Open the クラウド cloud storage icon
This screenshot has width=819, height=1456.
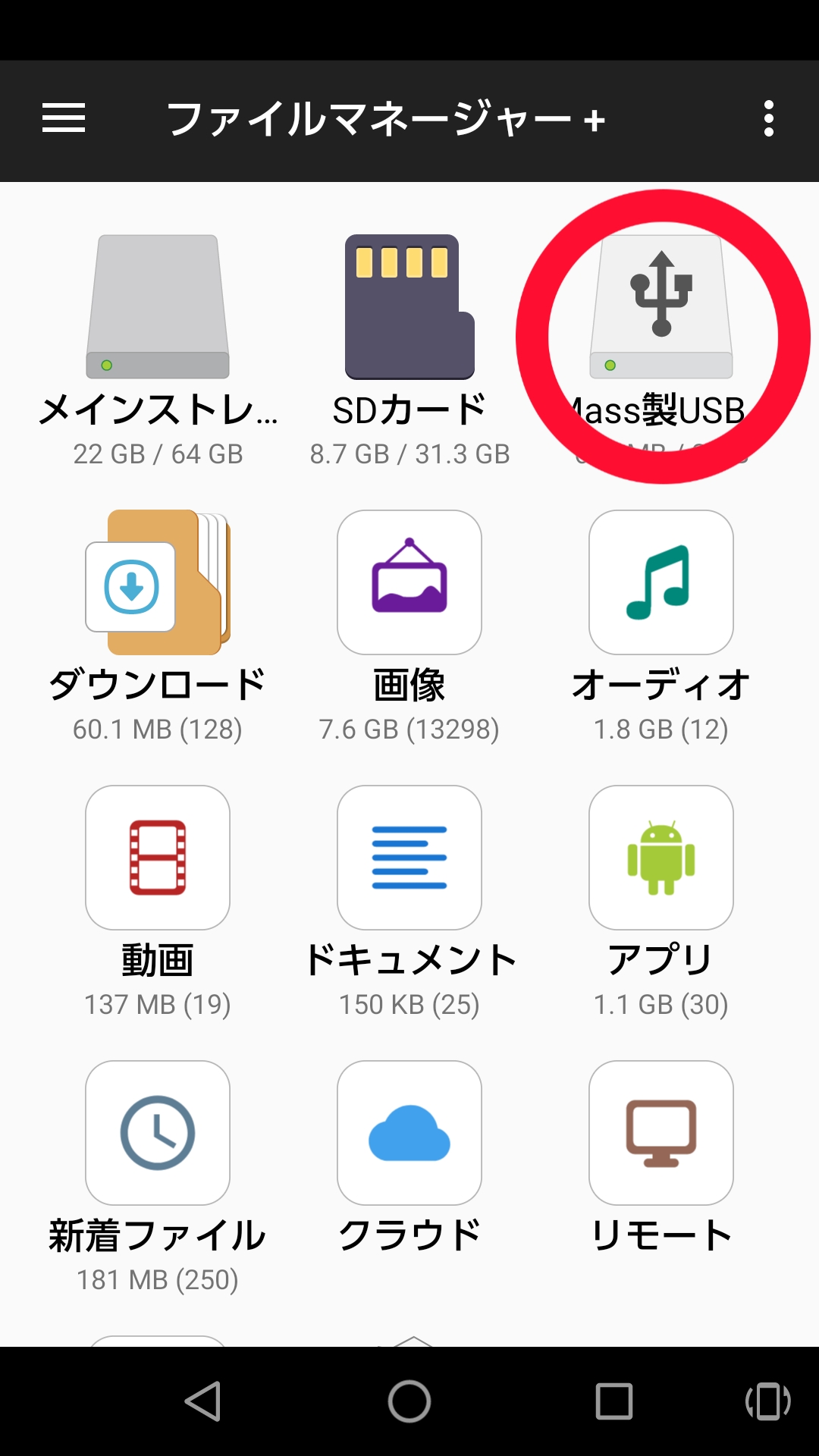[x=409, y=1133]
